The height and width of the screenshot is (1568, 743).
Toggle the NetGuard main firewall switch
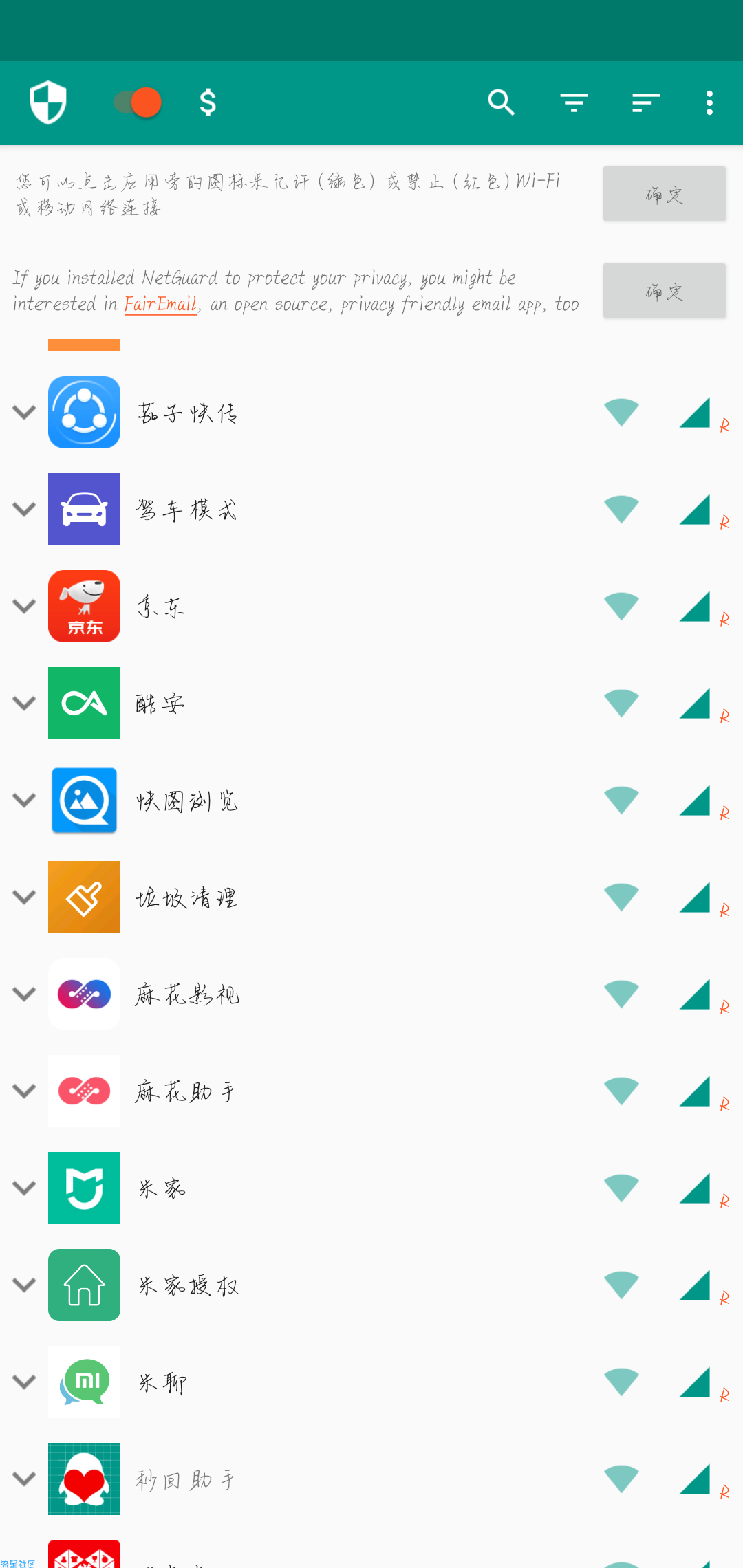[138, 102]
